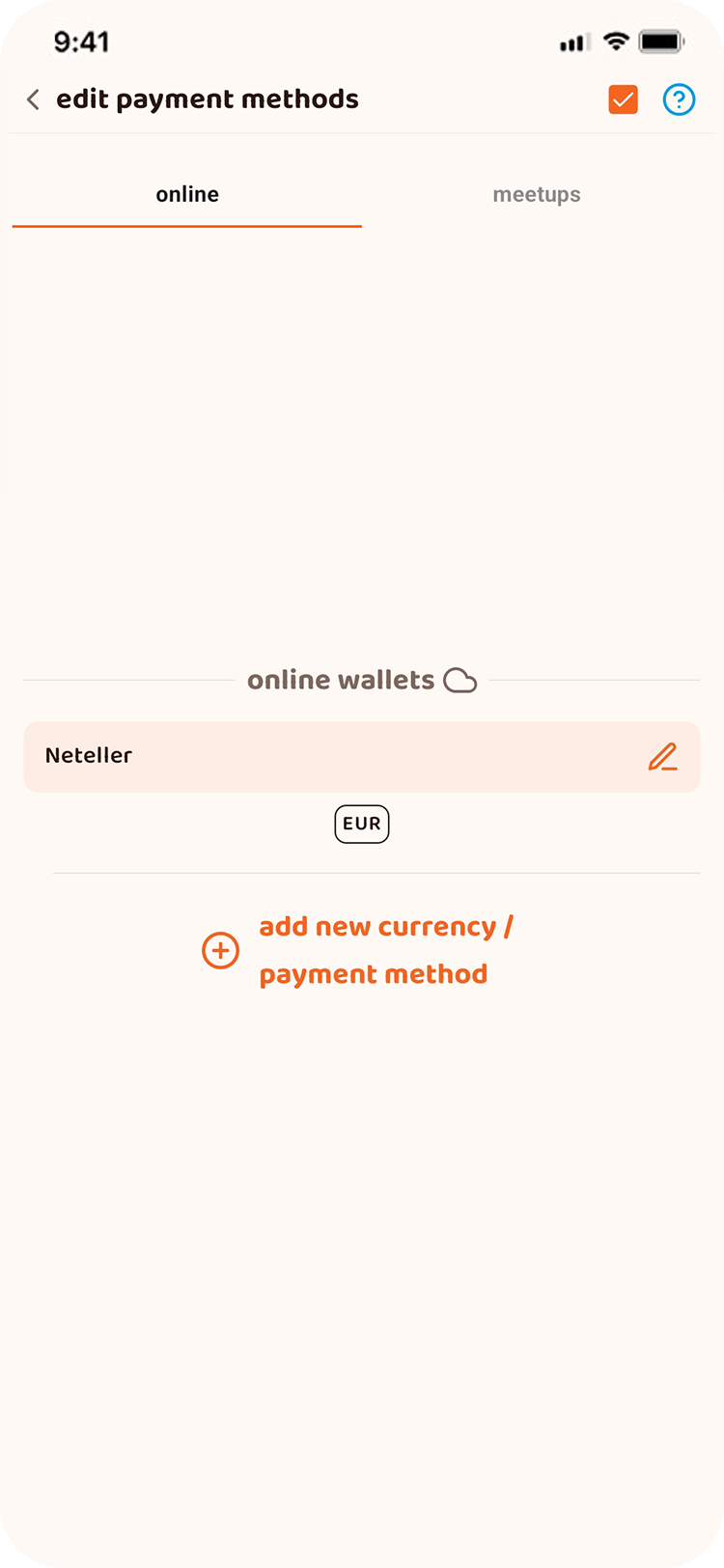The image size is (724, 1568).
Task: Open the help question mark icon
Action: click(x=679, y=99)
